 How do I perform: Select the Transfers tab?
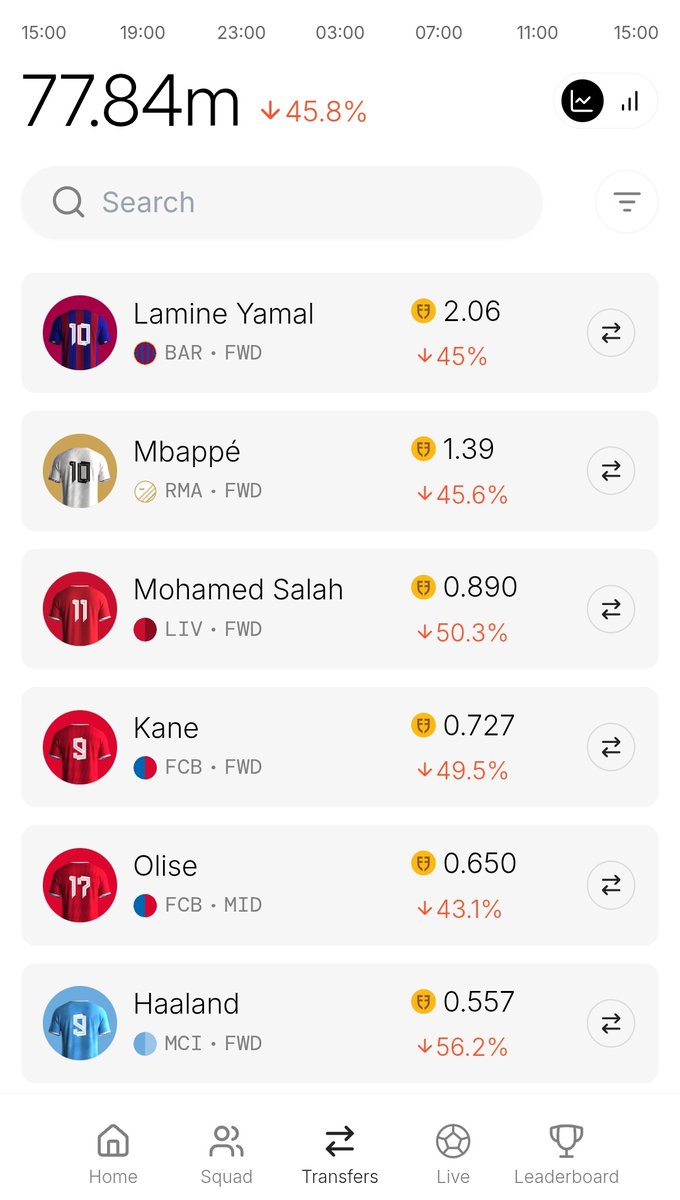tap(340, 1153)
